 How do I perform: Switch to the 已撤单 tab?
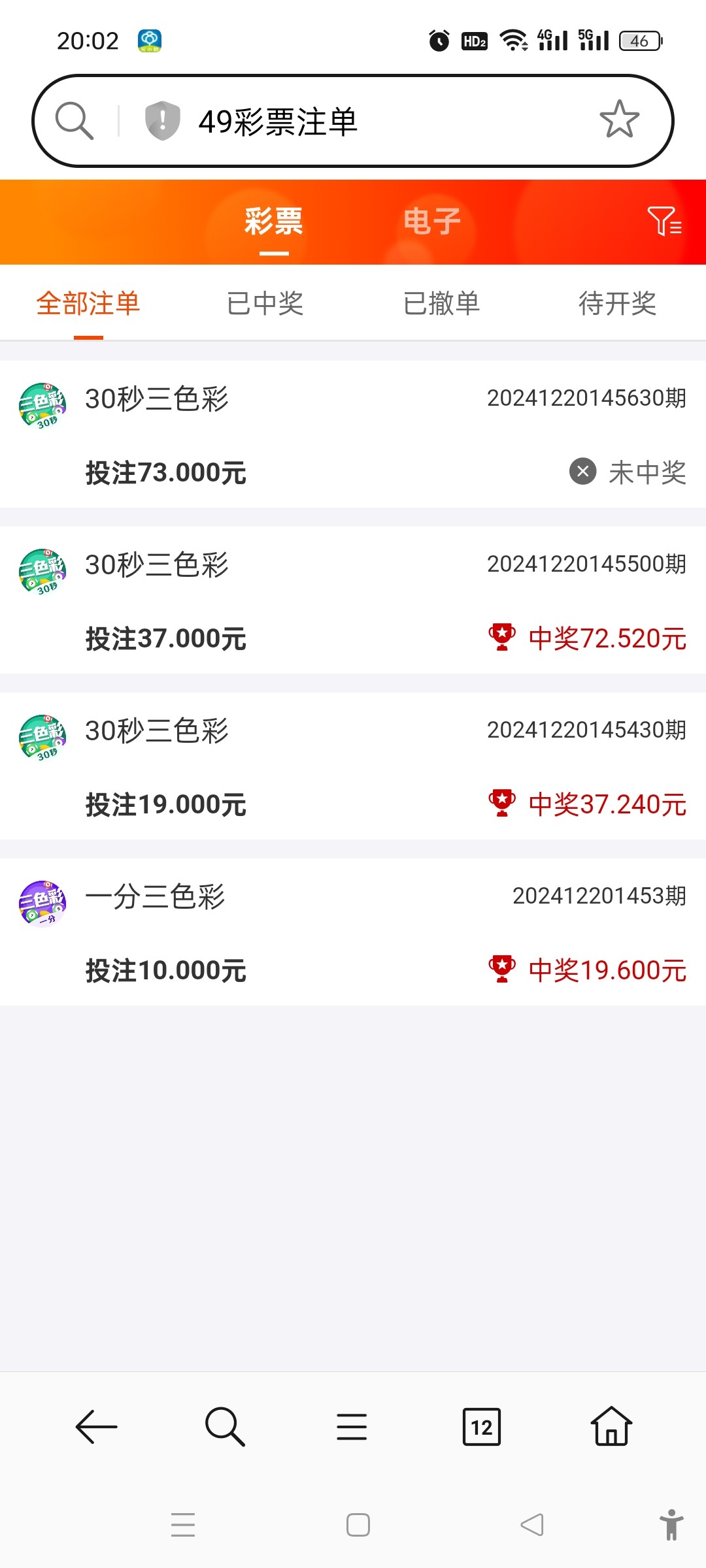(442, 303)
